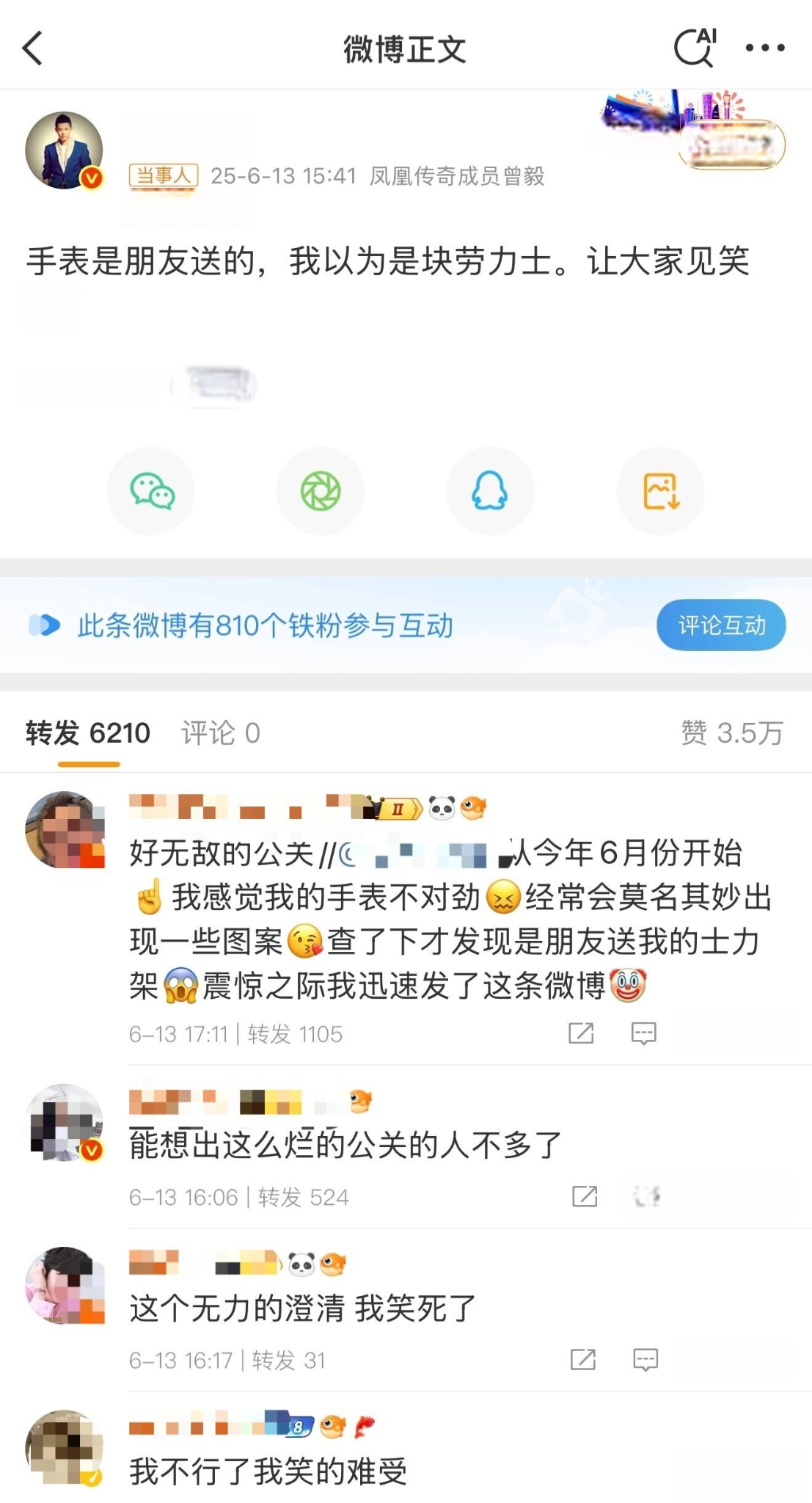Save the post as an image

coord(660,491)
